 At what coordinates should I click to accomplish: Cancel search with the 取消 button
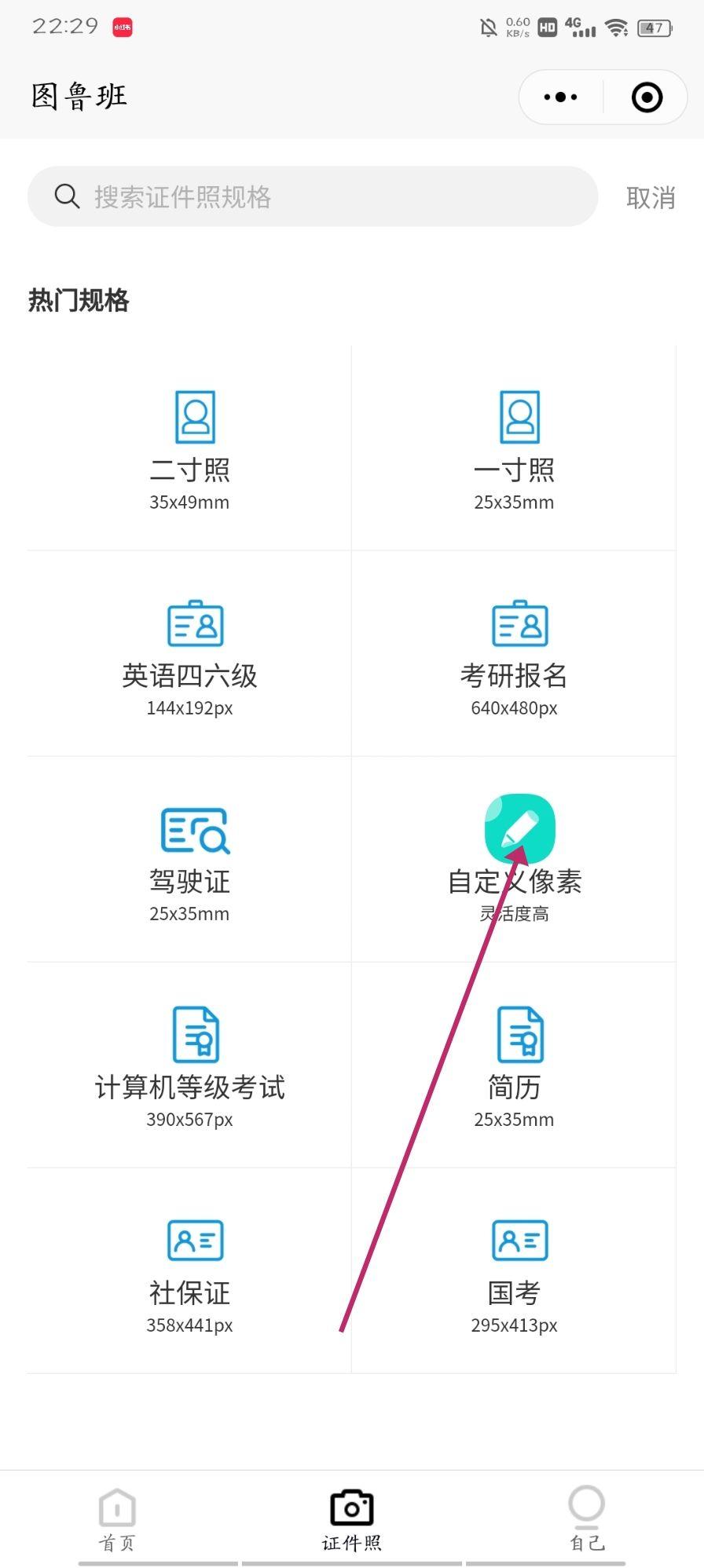coord(650,197)
